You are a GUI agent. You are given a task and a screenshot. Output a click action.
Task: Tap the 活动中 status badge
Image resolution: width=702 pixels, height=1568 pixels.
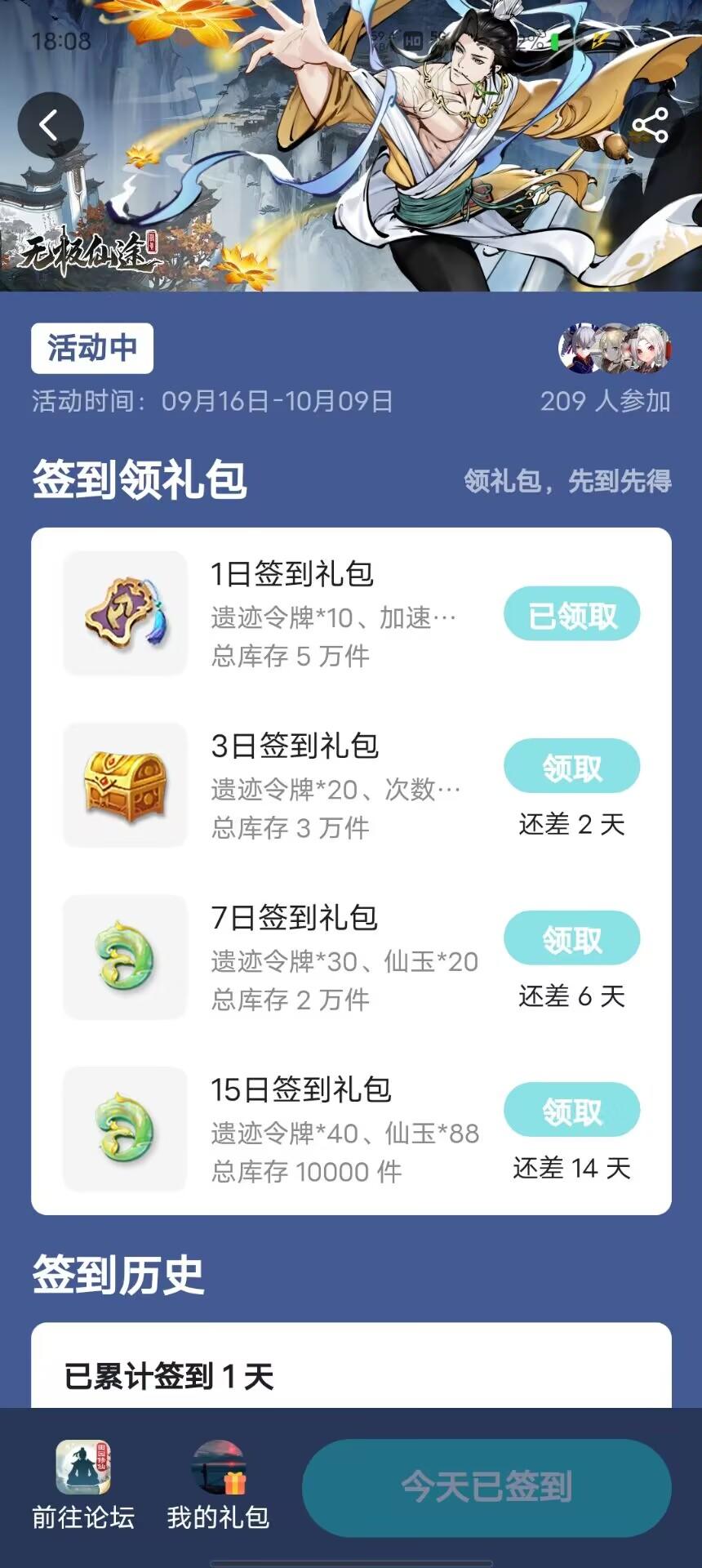pos(91,347)
